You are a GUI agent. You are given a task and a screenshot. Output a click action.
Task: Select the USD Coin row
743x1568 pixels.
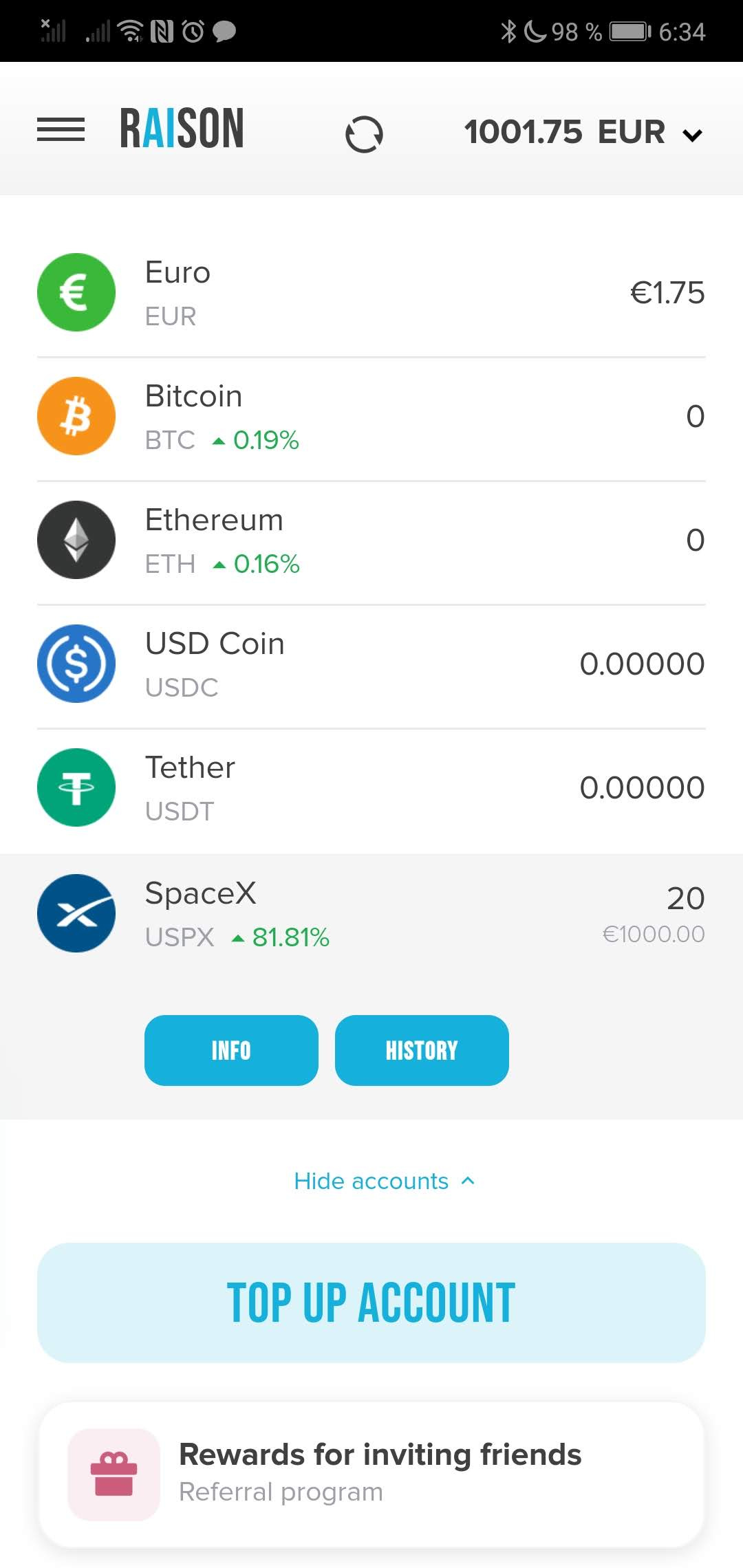371,664
